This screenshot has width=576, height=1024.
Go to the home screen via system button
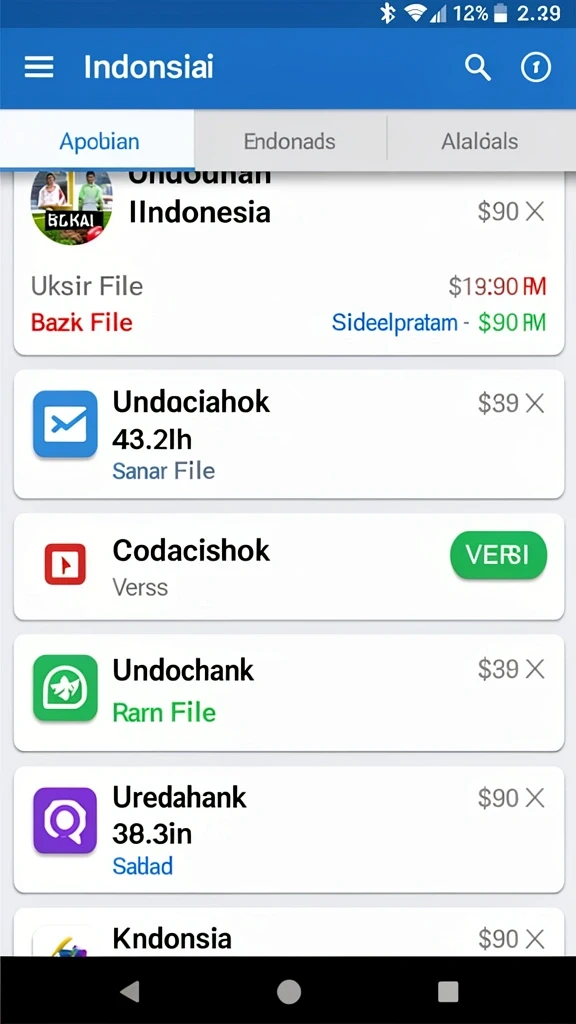289,992
